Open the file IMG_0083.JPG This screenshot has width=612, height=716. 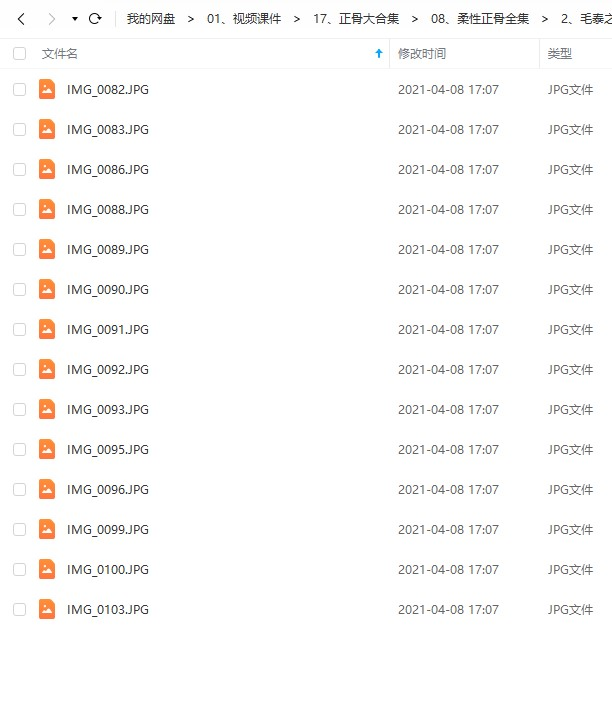pos(107,130)
